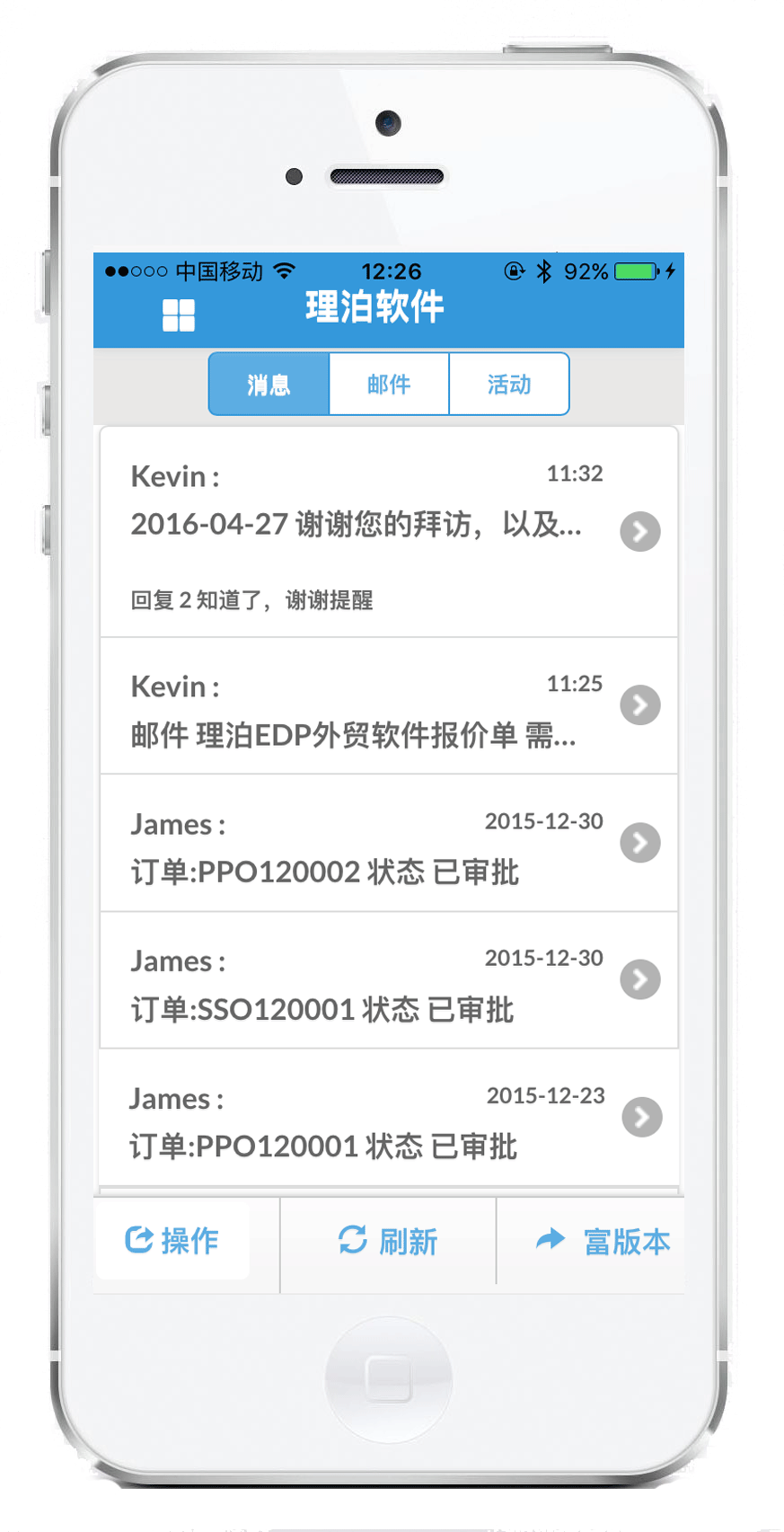Open James's order SSO120001 message
784x1532 pixels.
click(x=388, y=980)
